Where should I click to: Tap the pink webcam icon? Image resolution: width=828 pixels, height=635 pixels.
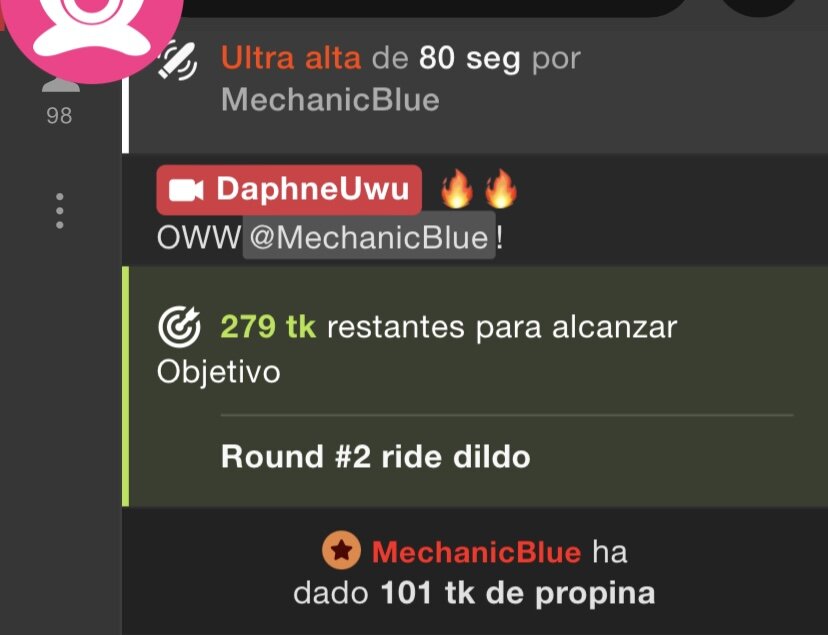click(88, 25)
